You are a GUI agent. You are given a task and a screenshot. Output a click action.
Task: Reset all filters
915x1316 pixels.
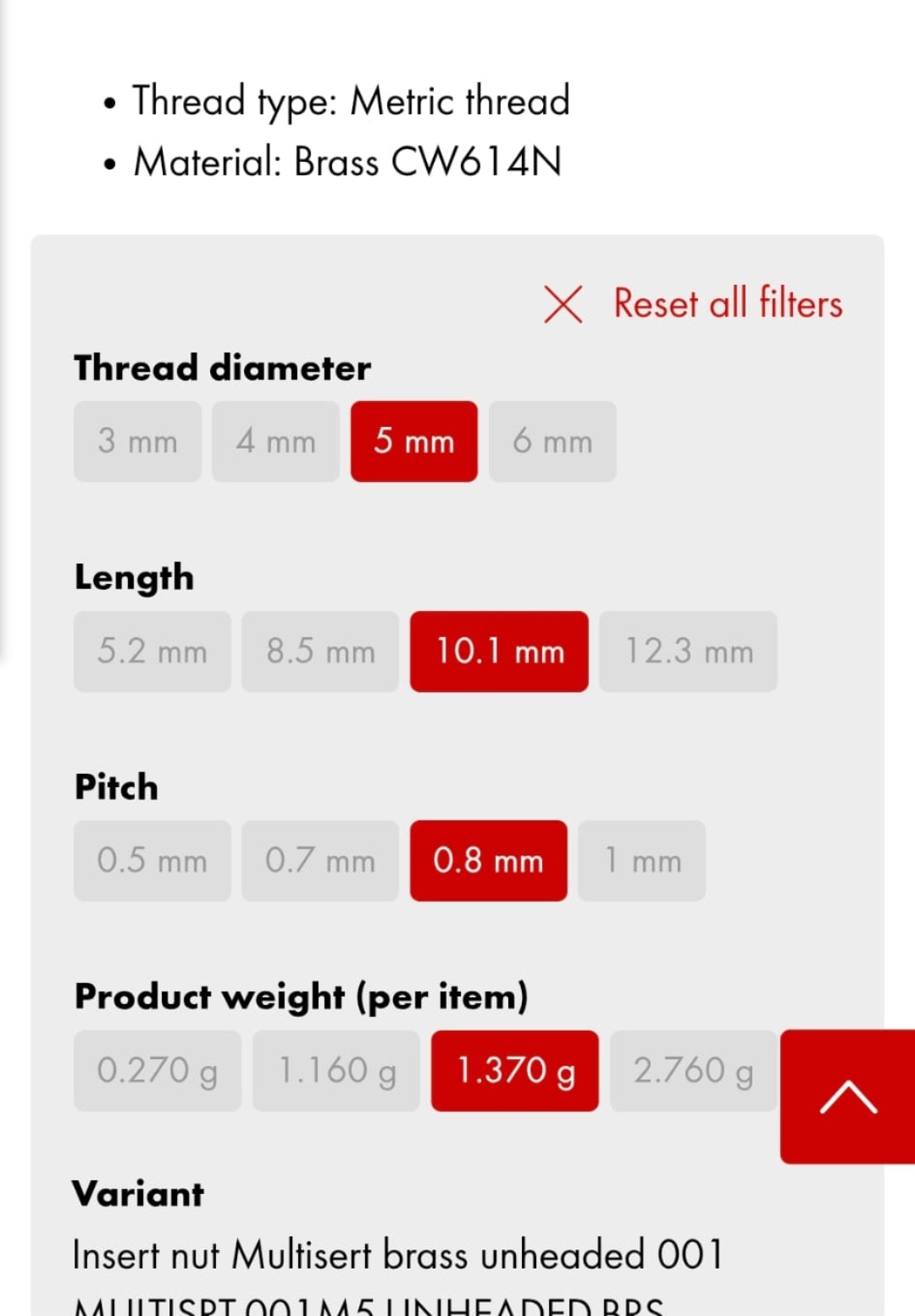[x=694, y=303]
